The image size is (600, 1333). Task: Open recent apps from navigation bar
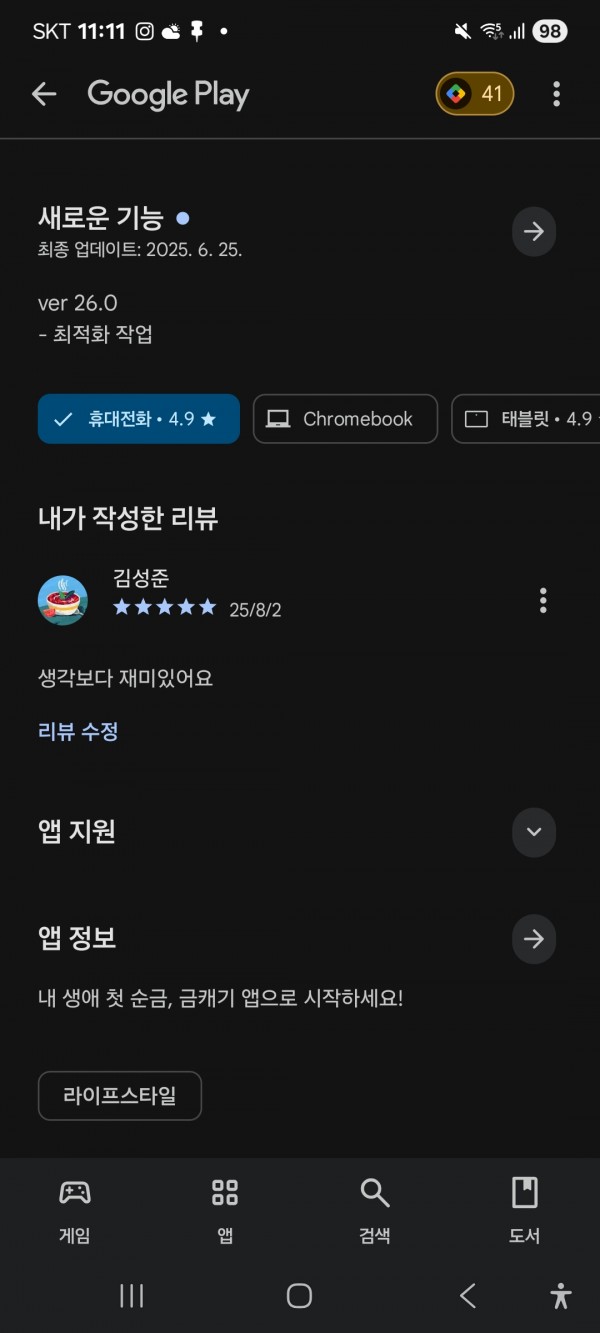[x=131, y=1296]
